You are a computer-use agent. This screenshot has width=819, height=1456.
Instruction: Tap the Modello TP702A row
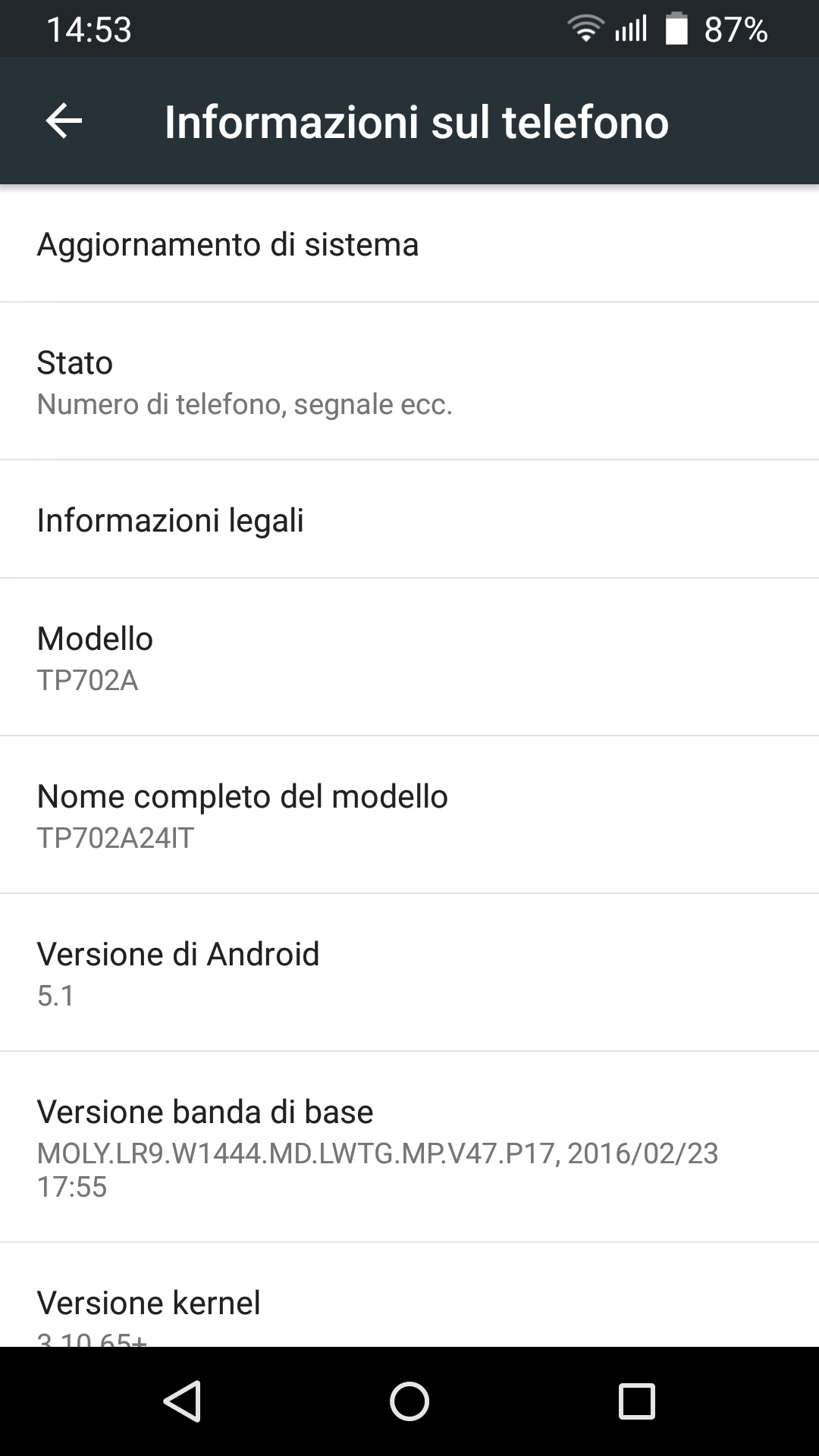[409, 657]
